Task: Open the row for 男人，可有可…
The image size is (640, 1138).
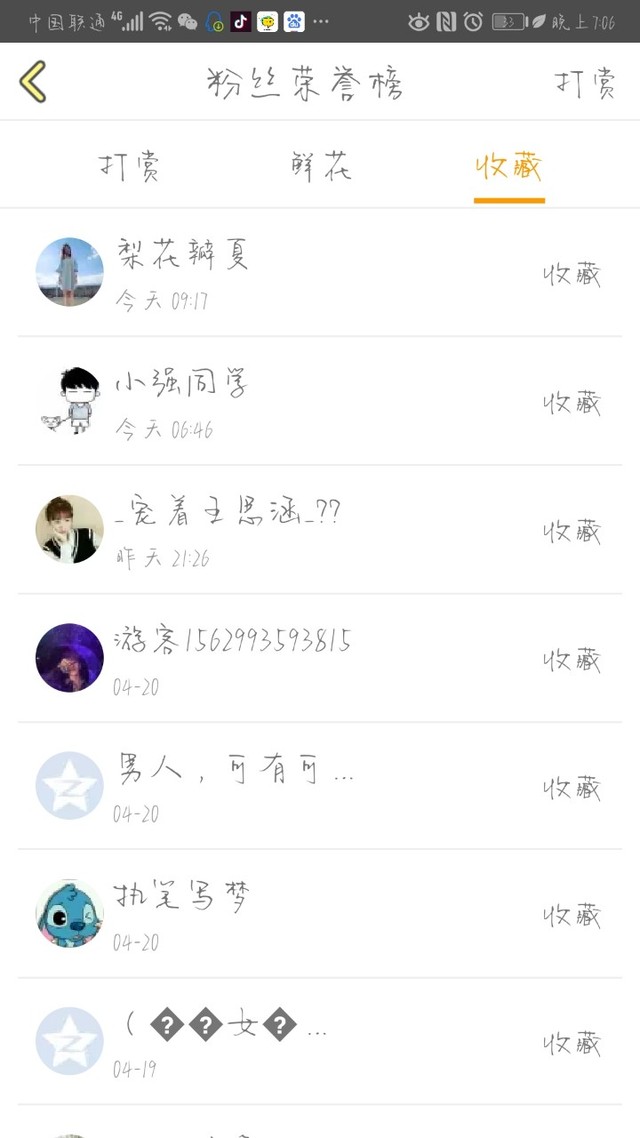Action: [x=320, y=785]
